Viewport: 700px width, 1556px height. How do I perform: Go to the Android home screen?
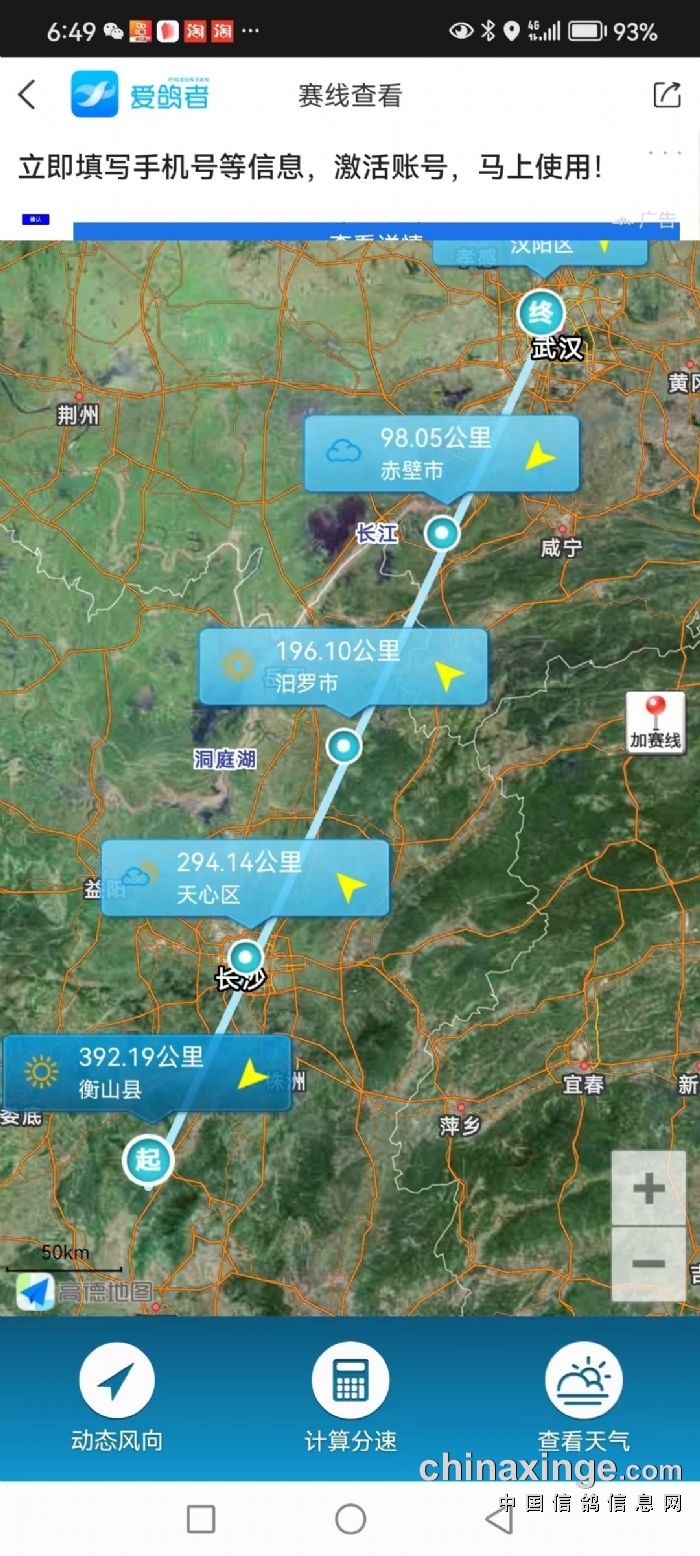tap(350, 1519)
